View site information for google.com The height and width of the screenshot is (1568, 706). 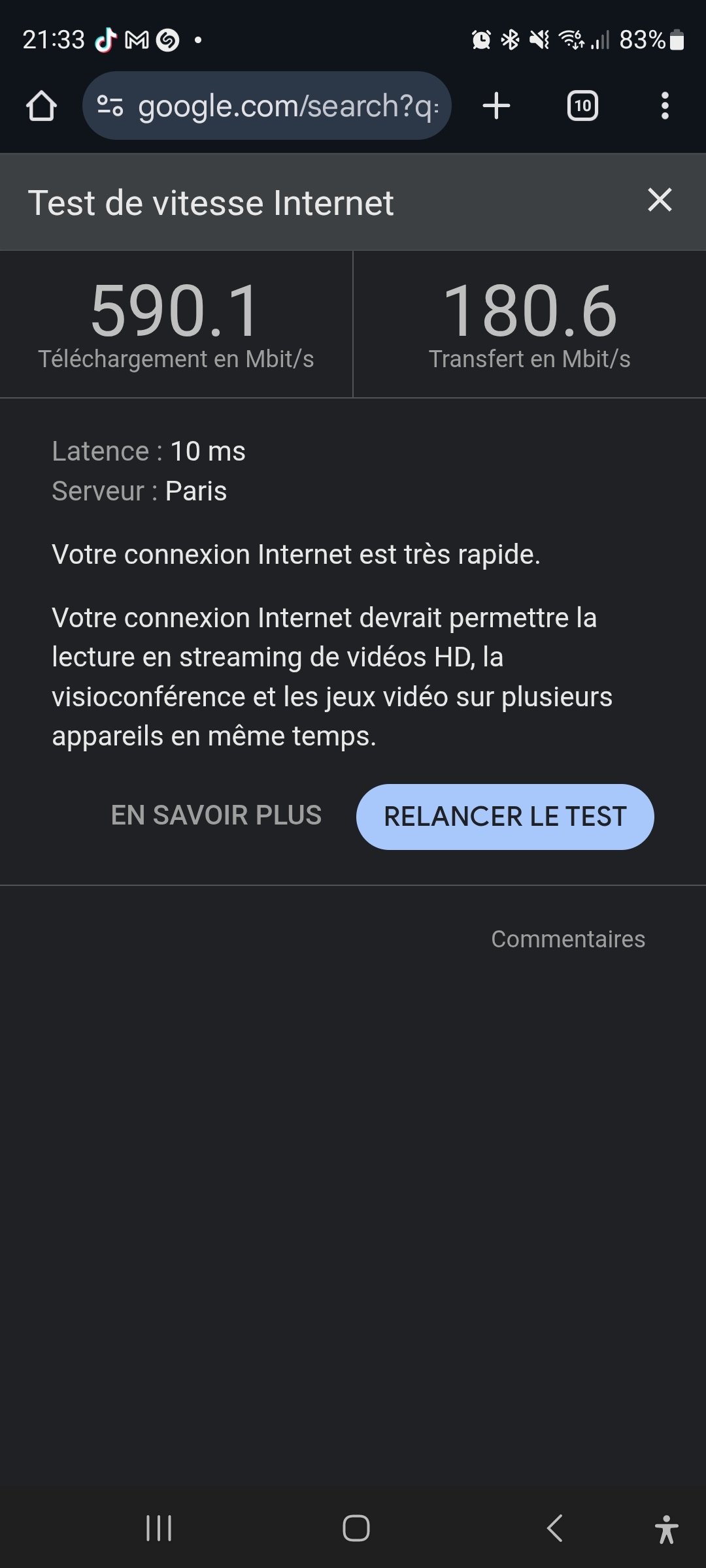pyautogui.click(x=110, y=106)
